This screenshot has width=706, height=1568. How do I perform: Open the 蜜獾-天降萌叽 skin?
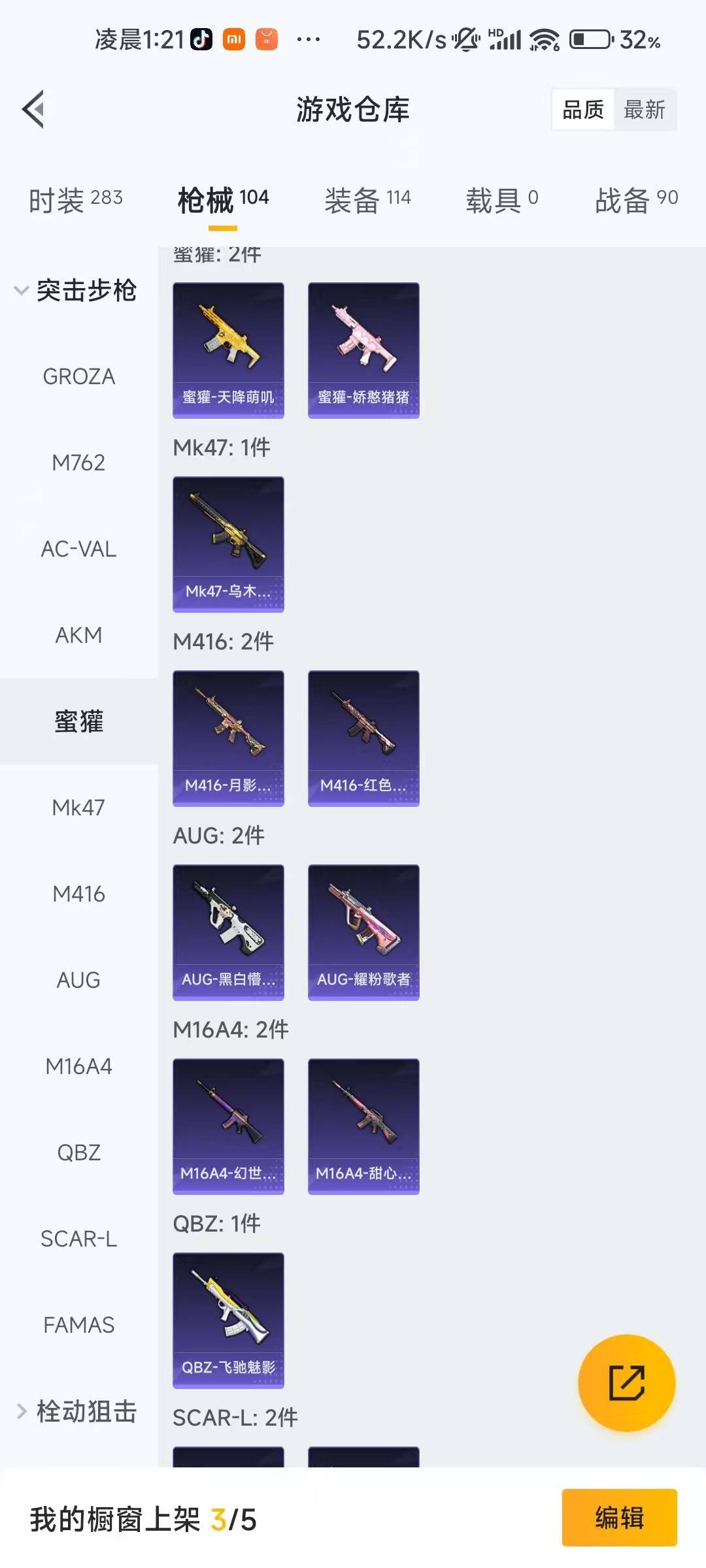(228, 350)
